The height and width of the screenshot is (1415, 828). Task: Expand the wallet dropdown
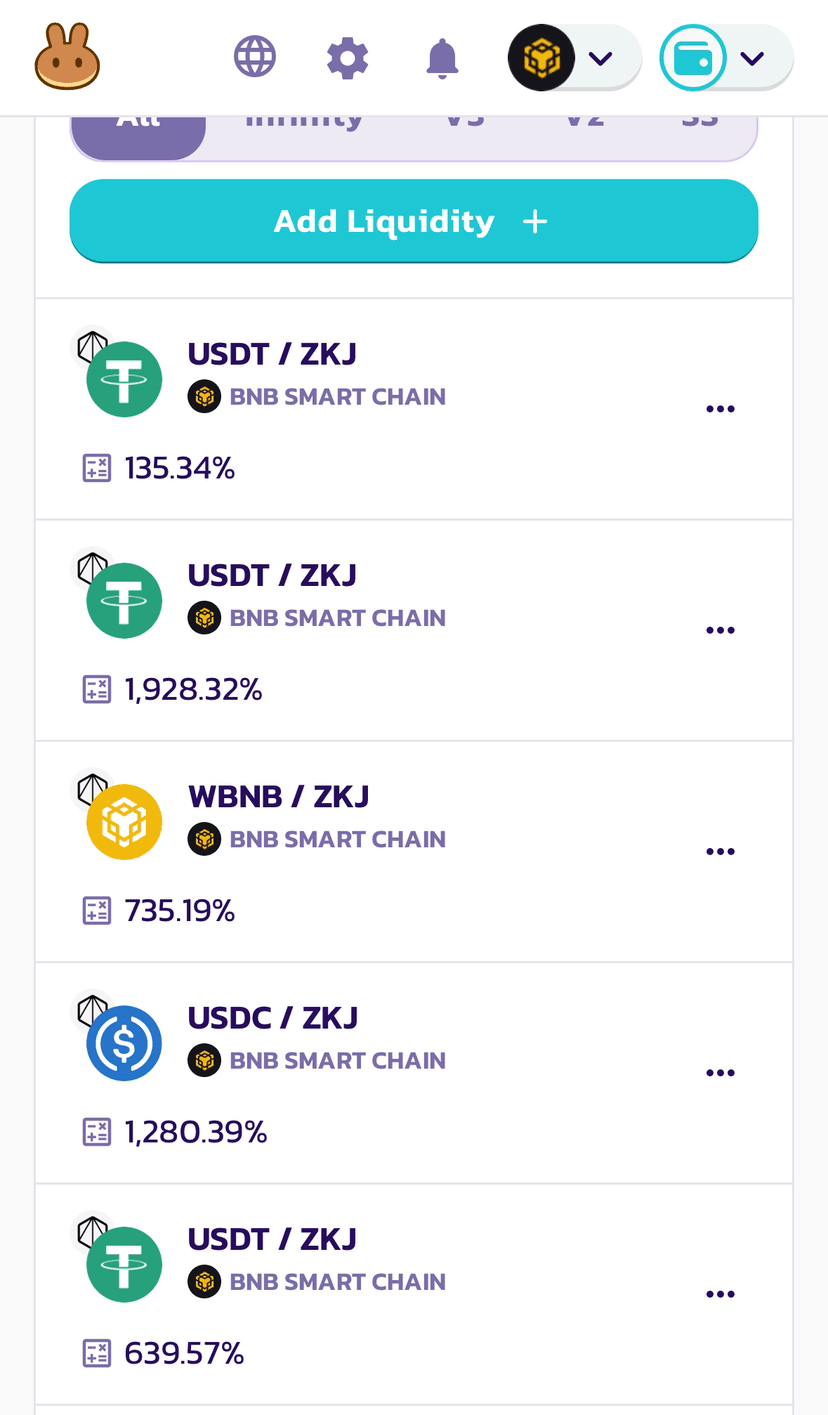726,58
